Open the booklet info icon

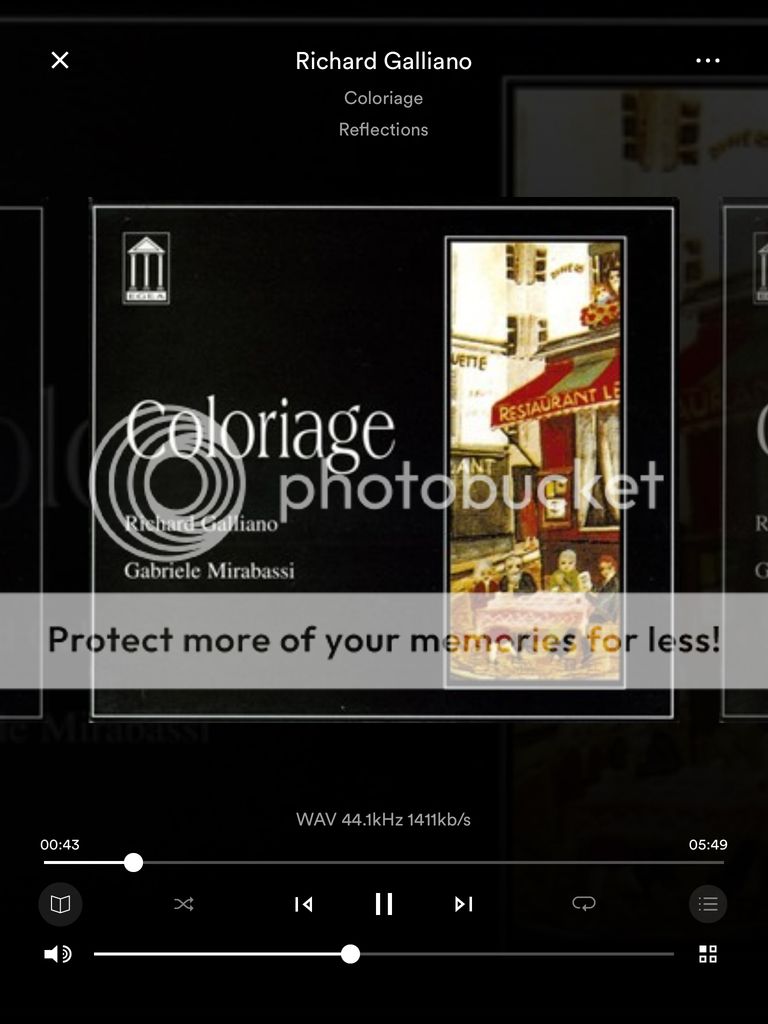click(x=60, y=904)
